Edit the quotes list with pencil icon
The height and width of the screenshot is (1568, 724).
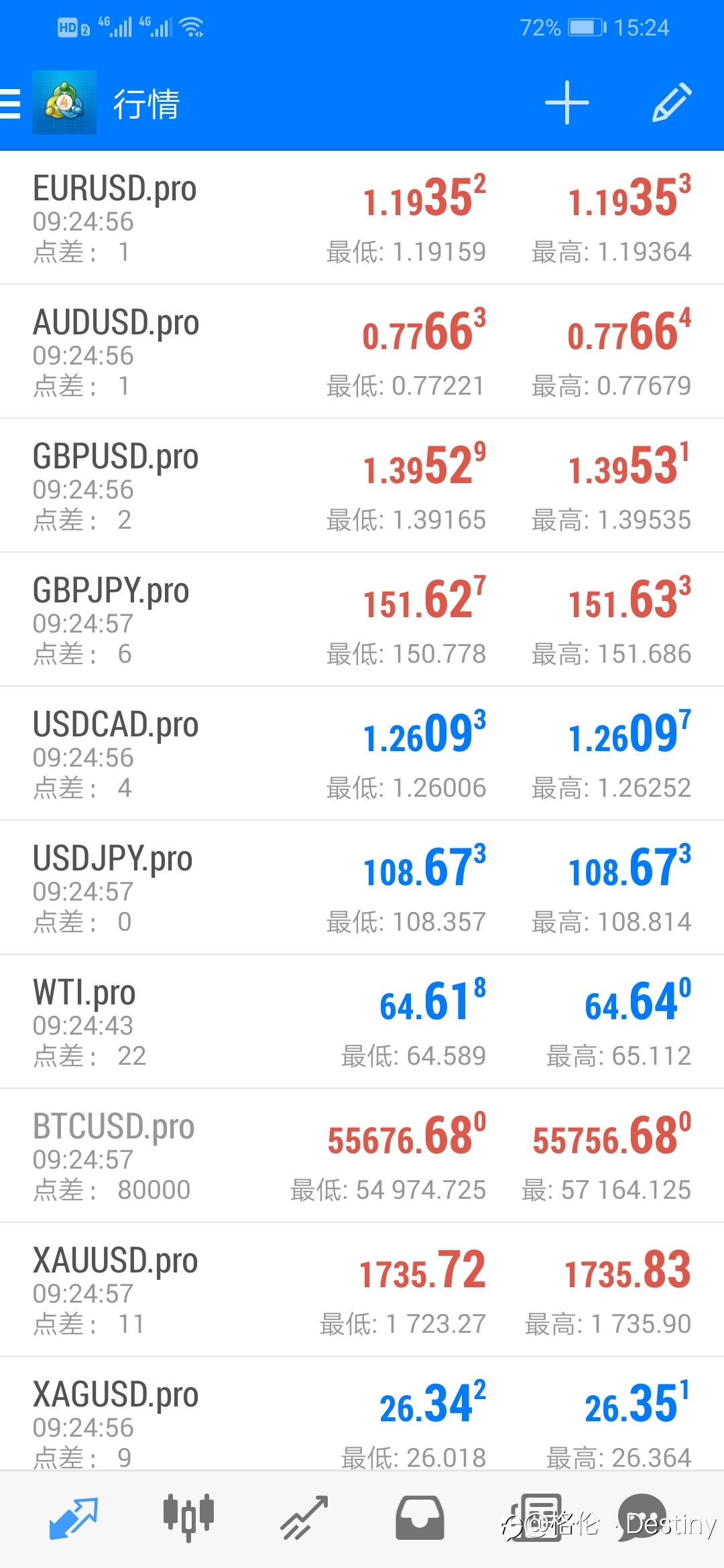[x=671, y=103]
